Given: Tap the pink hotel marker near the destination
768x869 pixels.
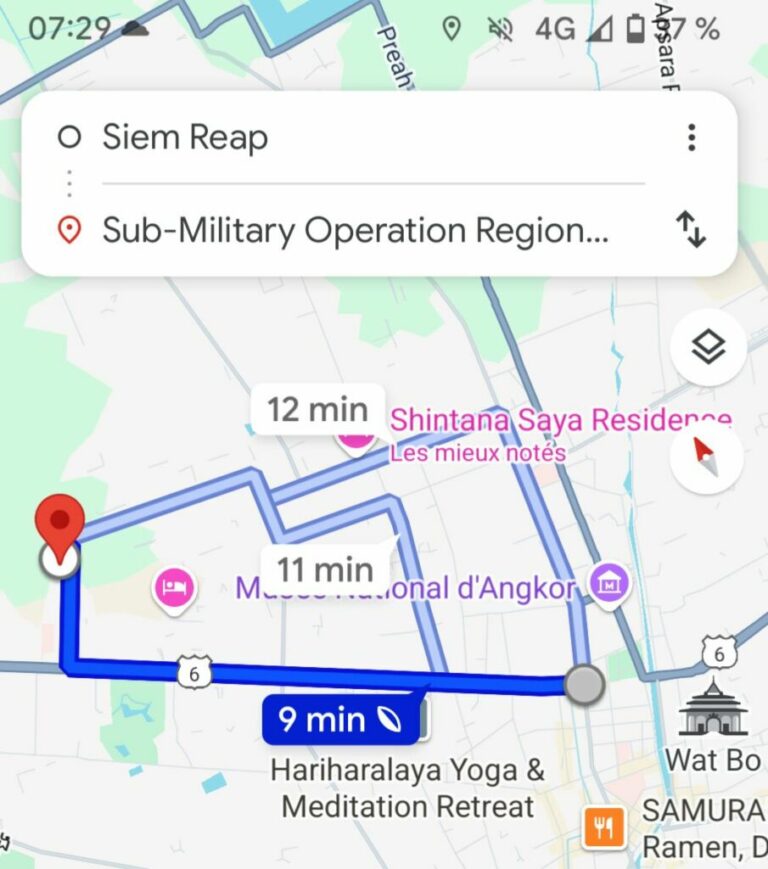Looking at the screenshot, I should point(174,587).
